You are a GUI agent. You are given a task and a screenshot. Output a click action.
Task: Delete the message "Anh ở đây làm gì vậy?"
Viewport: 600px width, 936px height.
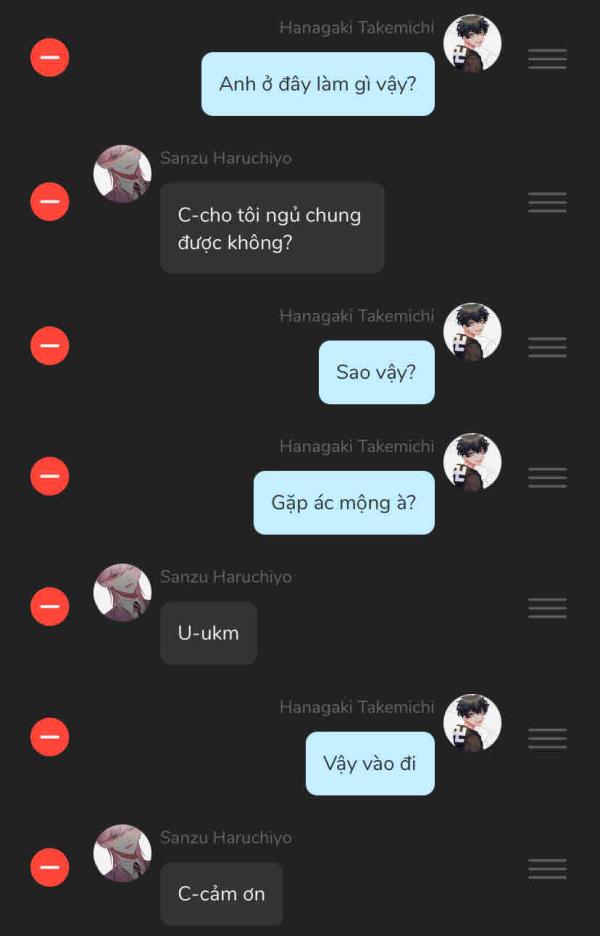point(50,57)
